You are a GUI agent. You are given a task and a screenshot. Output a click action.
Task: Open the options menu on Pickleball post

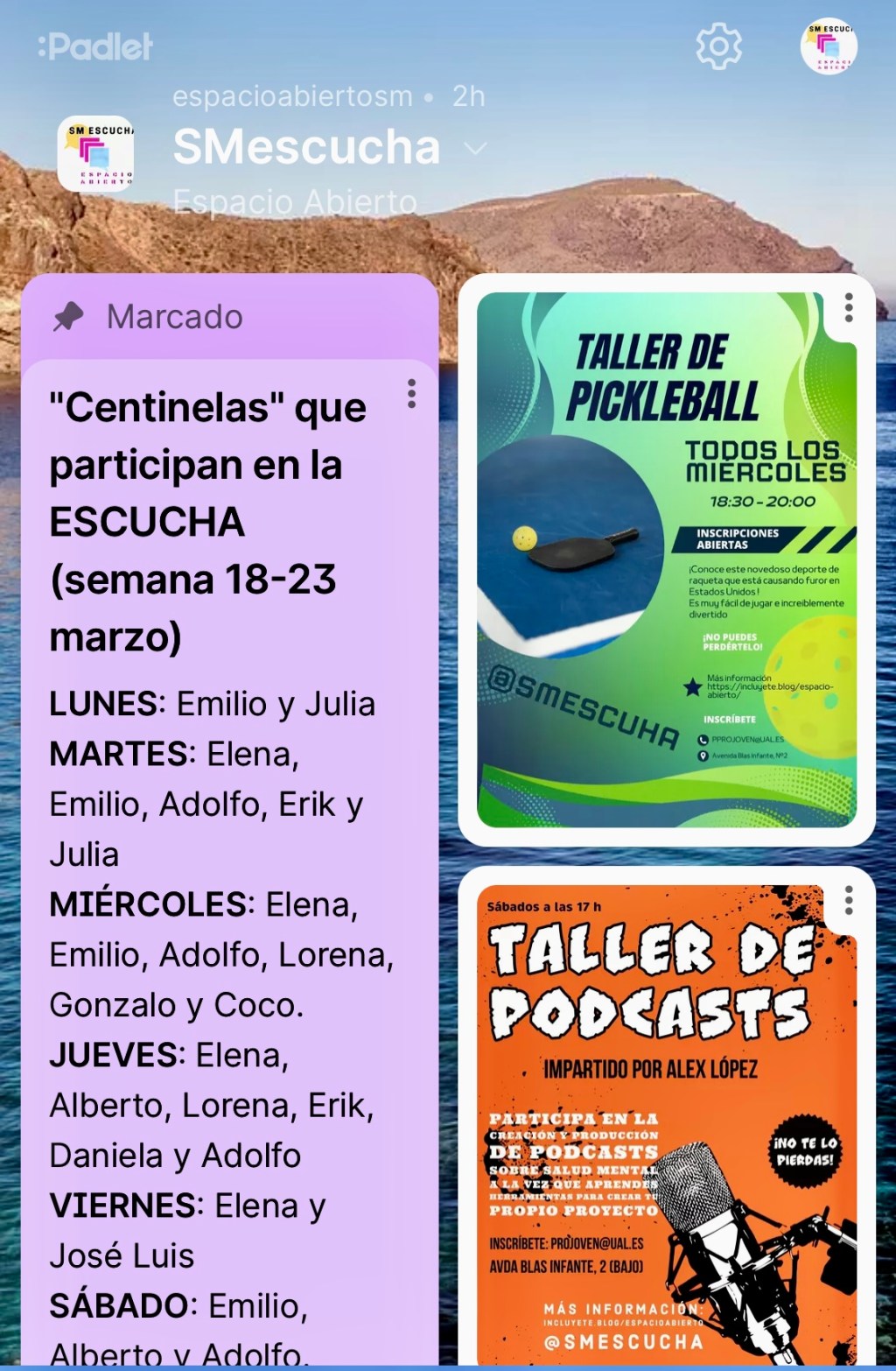click(x=848, y=307)
